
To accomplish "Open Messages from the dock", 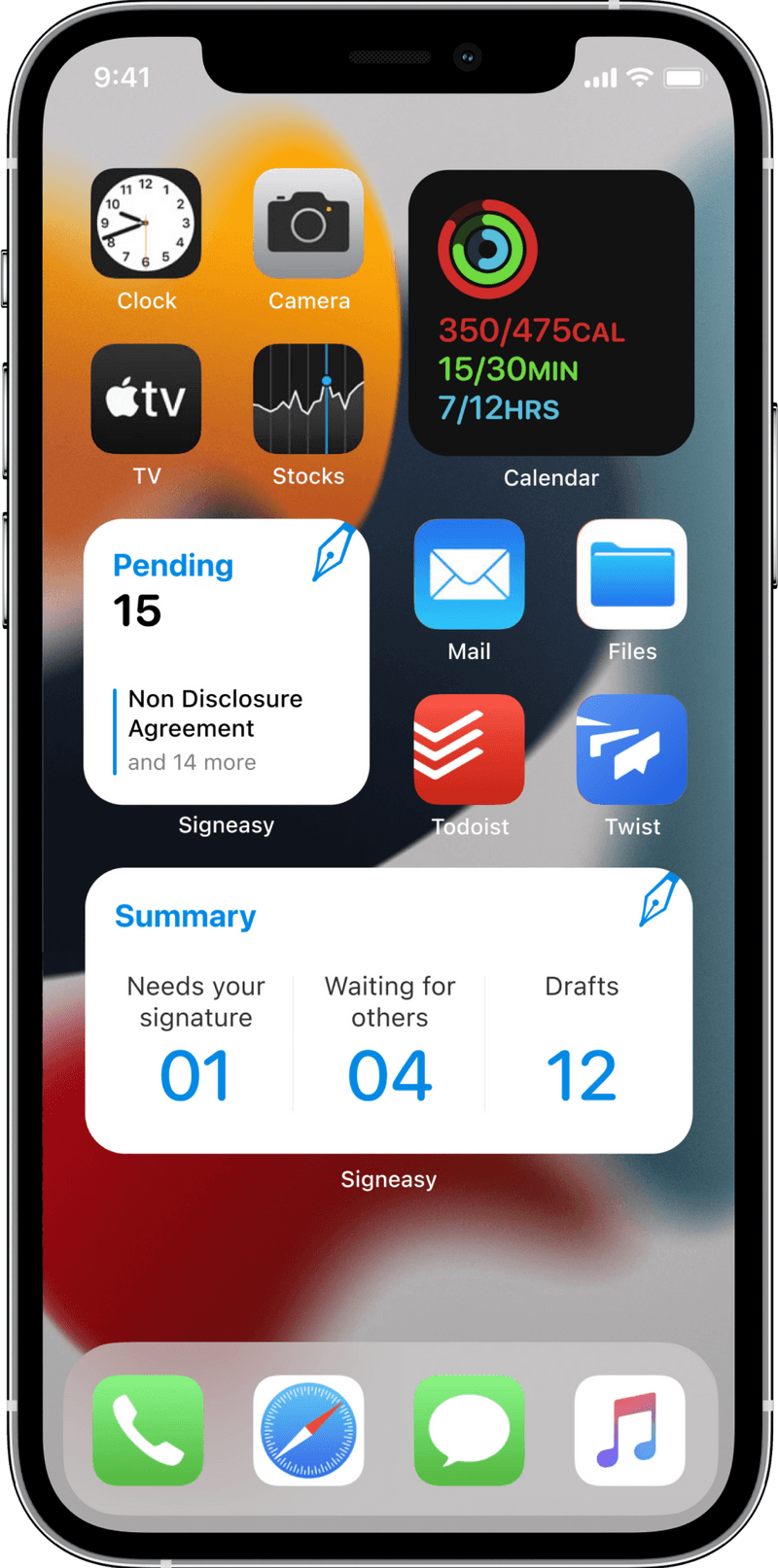I will 469,1430.
